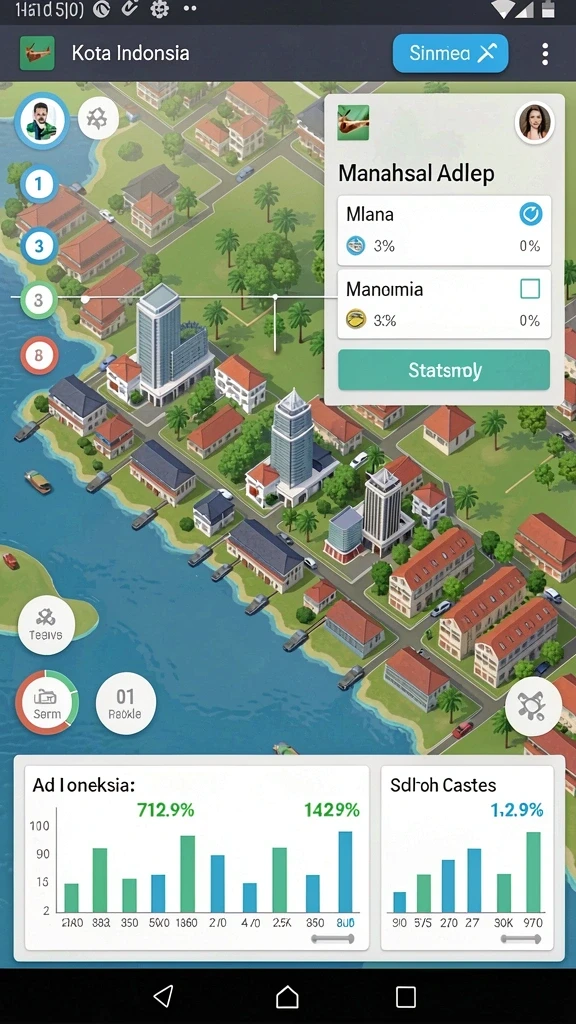Open the Teaivs tools button

[46, 625]
